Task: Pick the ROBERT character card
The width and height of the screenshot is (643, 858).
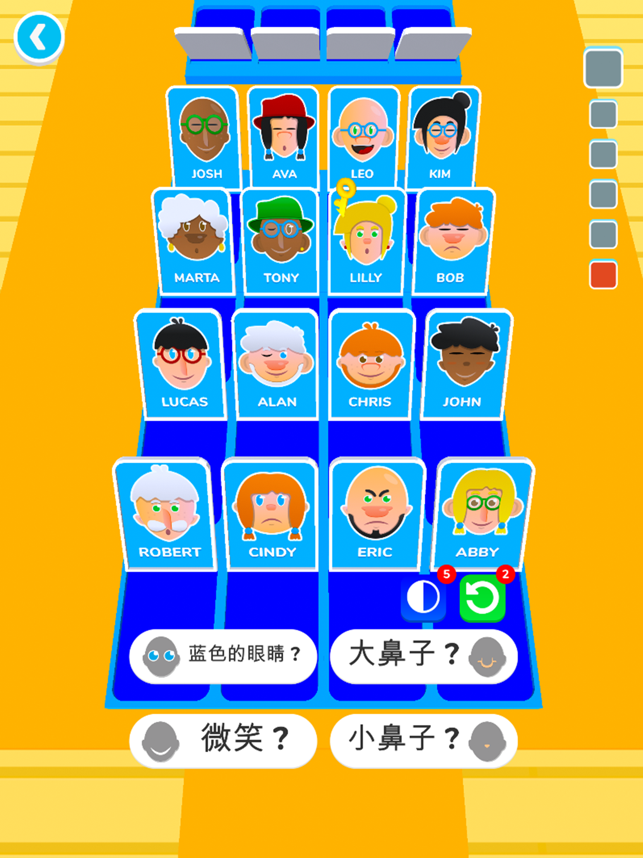Action: (168, 514)
